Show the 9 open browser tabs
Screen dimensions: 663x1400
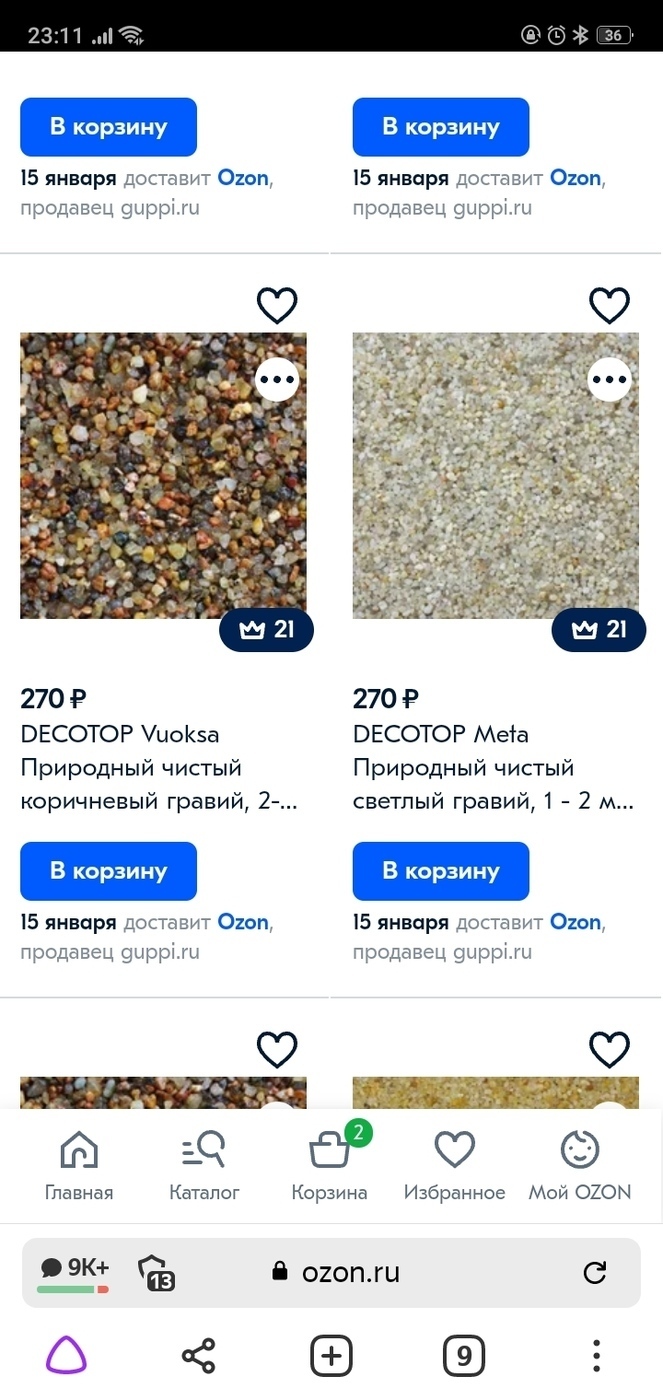pos(464,1357)
